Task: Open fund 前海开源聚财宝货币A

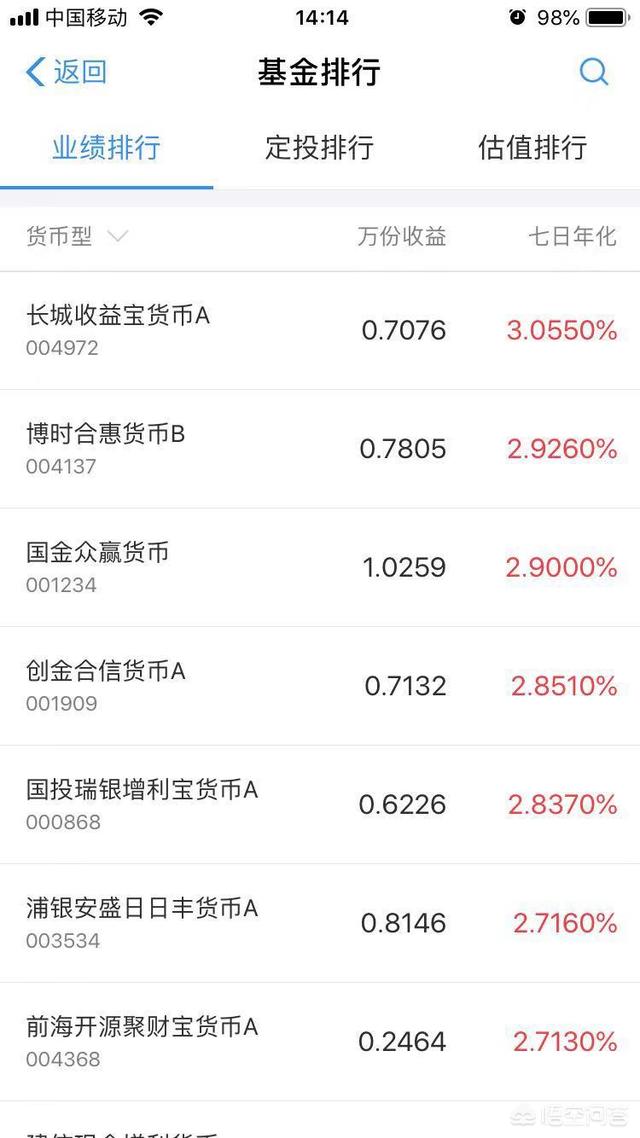Action: coord(320,1041)
